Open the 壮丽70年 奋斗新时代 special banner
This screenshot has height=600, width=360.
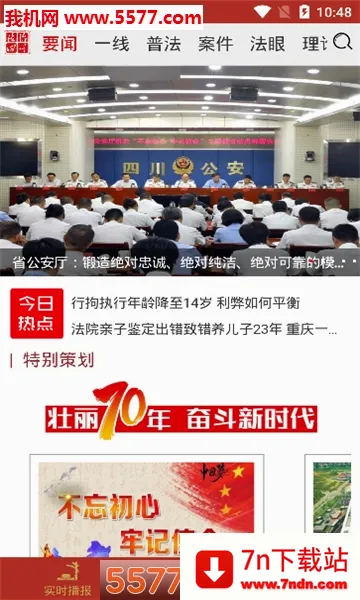click(181, 411)
